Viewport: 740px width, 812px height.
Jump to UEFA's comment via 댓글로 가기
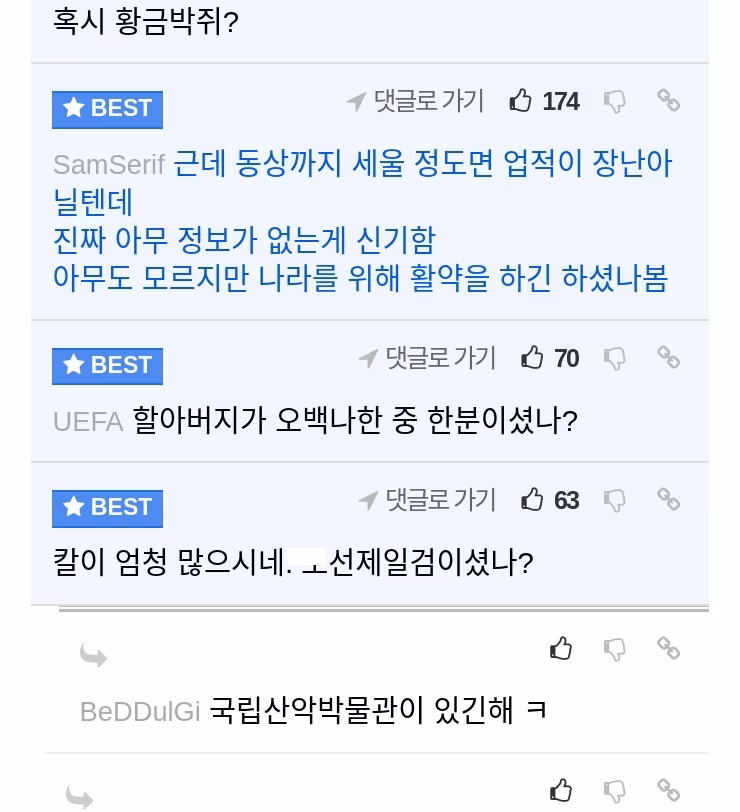click(428, 358)
